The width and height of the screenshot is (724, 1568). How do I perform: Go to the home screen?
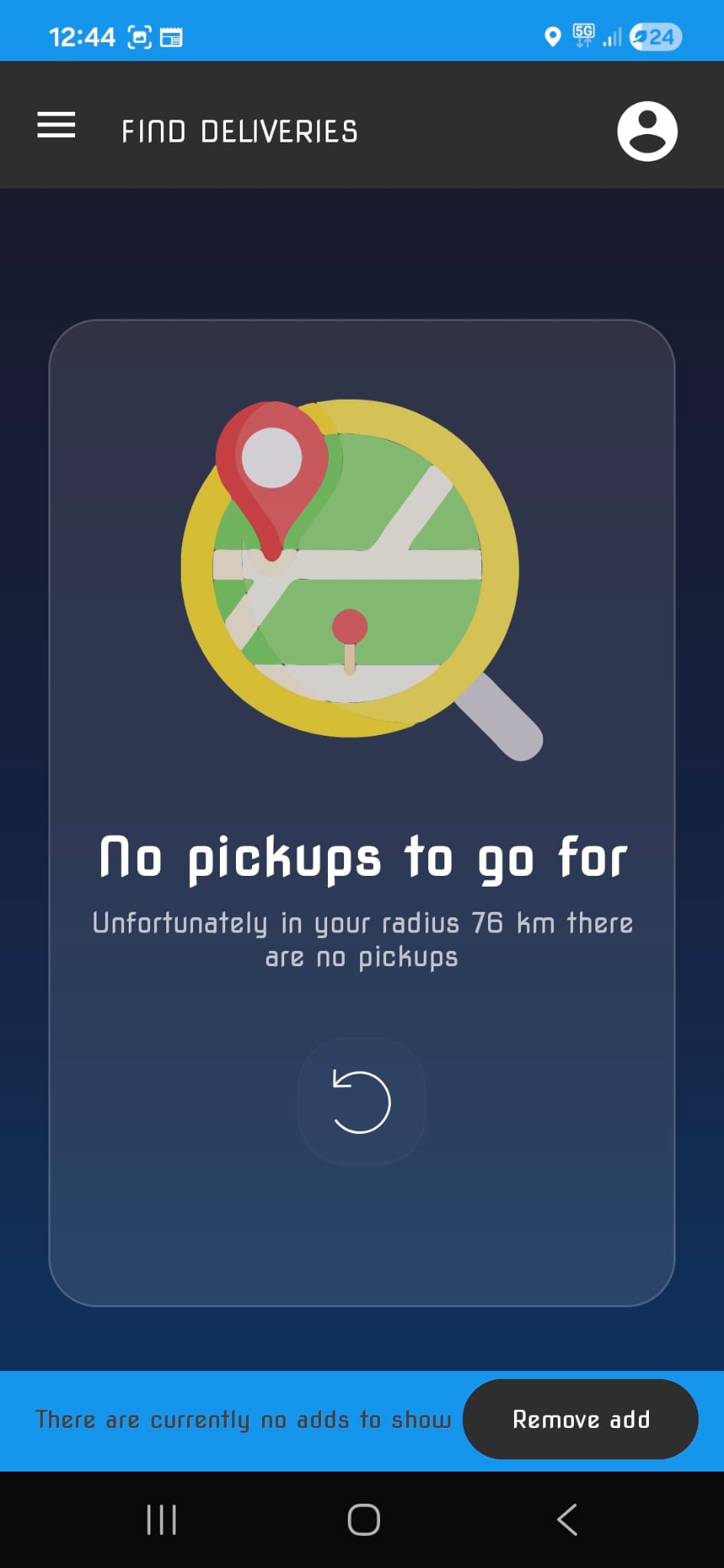coord(363,1520)
